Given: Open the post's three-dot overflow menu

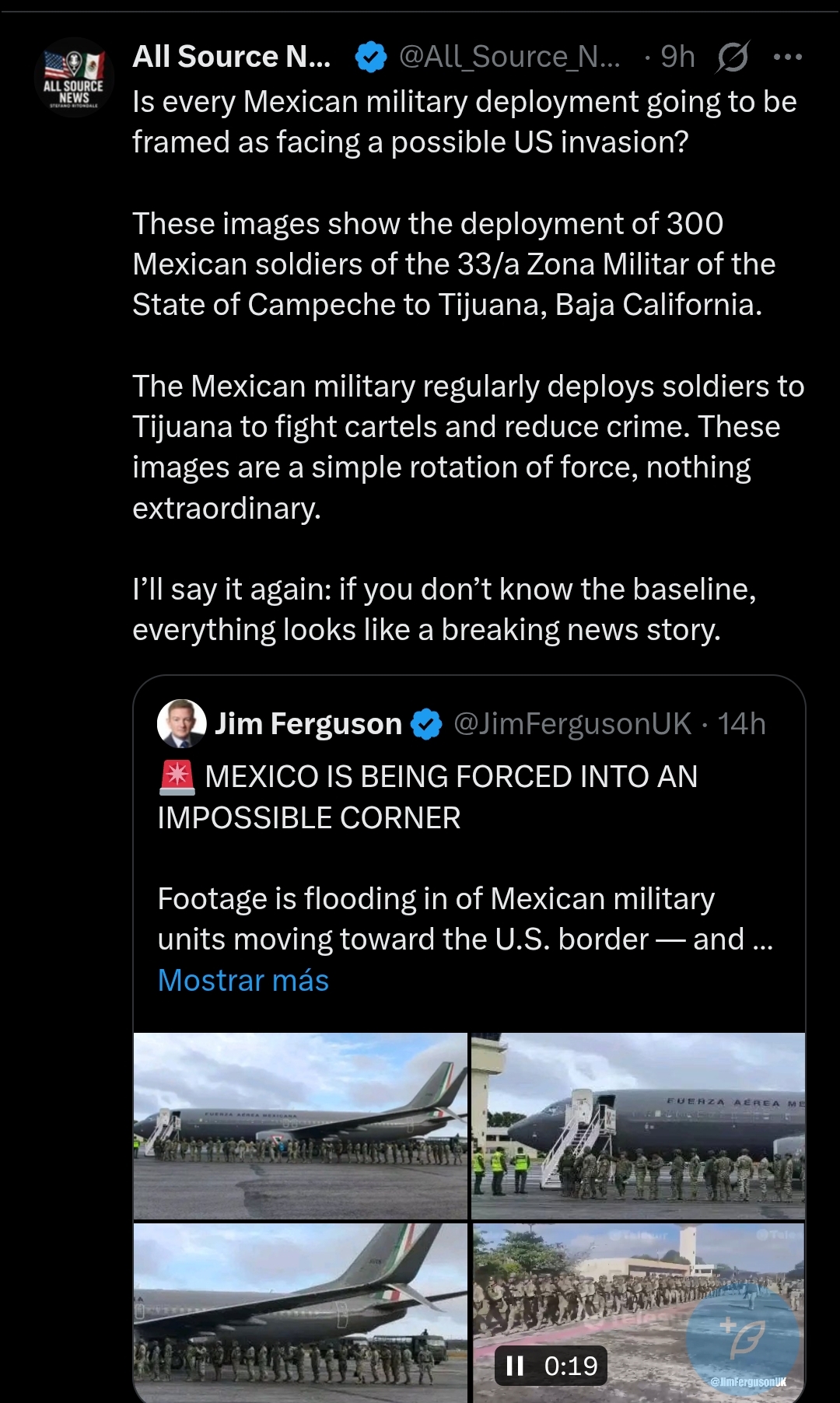Looking at the screenshot, I should 788,57.
